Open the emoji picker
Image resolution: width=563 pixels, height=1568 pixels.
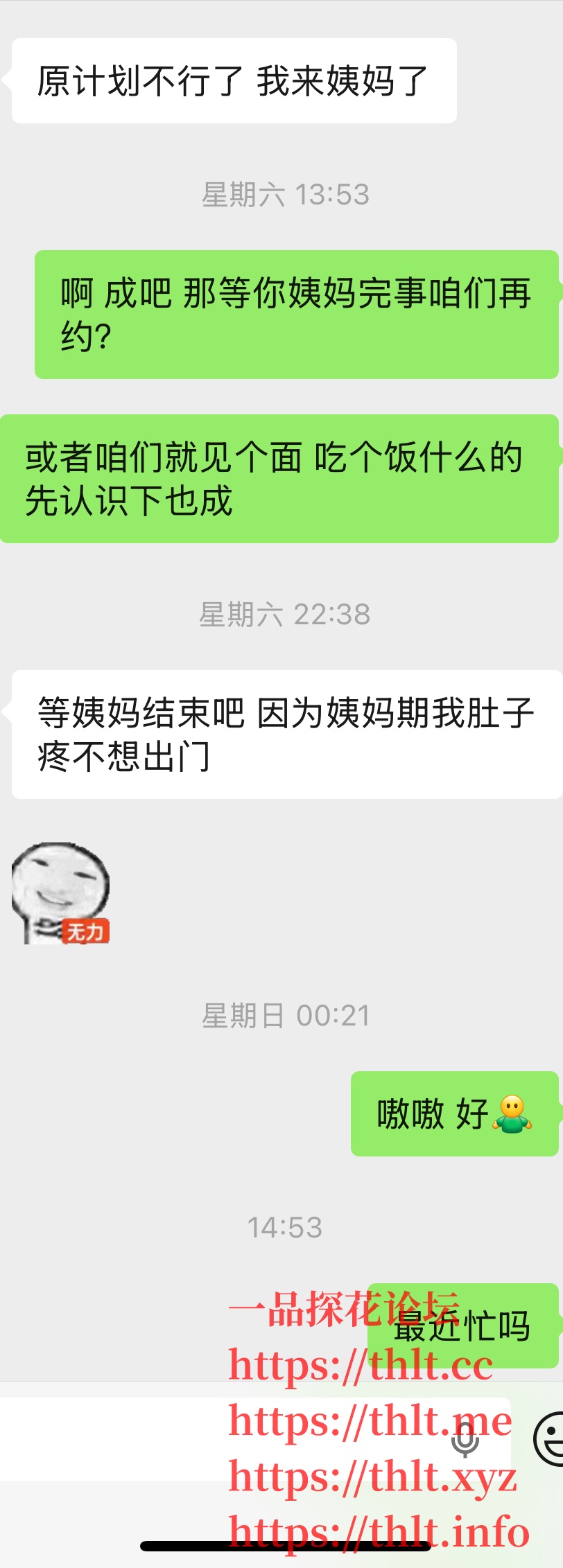point(549,1440)
